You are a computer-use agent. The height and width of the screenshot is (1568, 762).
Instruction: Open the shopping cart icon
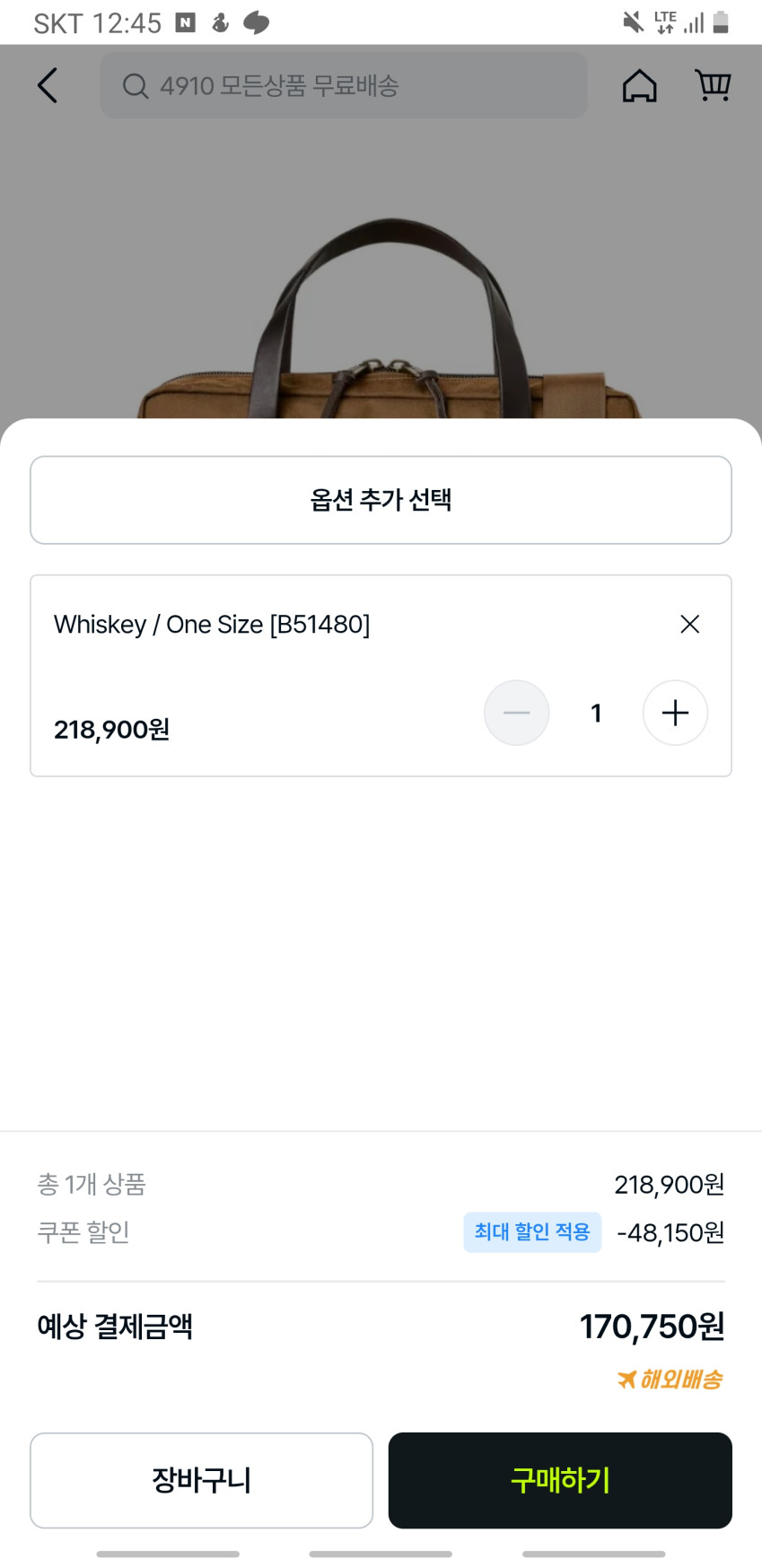tap(713, 86)
